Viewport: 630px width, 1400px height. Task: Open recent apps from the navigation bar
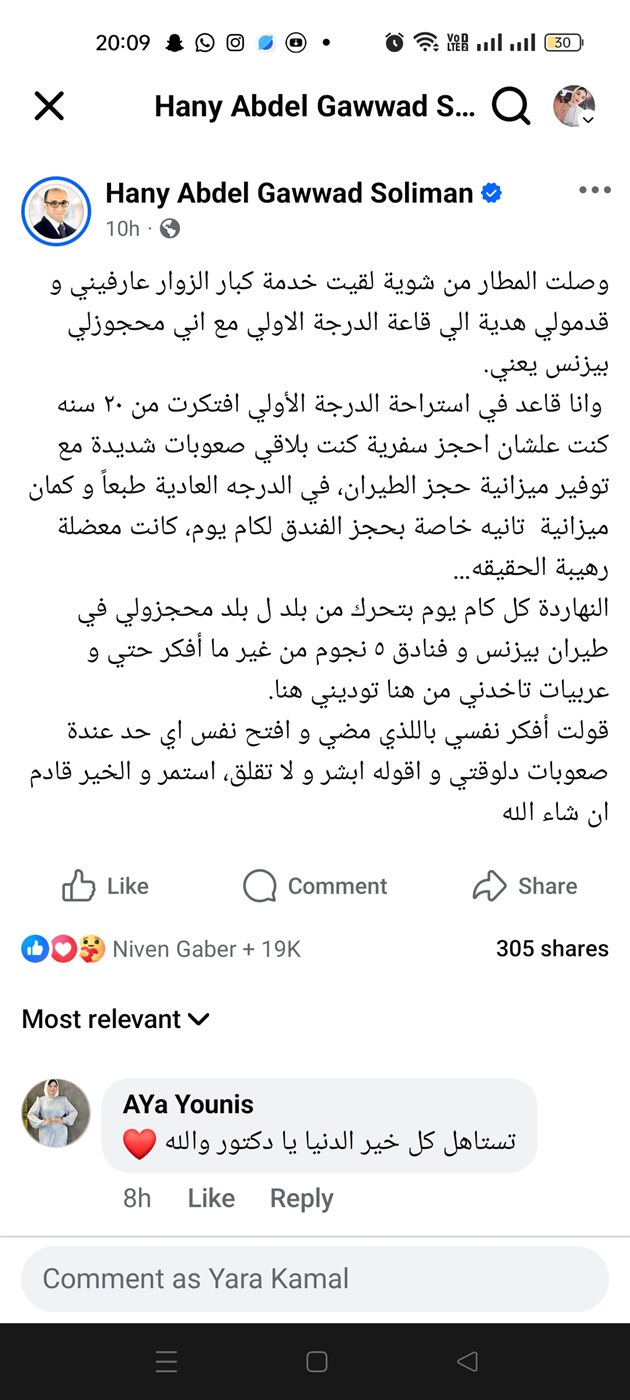[x=167, y=1362]
